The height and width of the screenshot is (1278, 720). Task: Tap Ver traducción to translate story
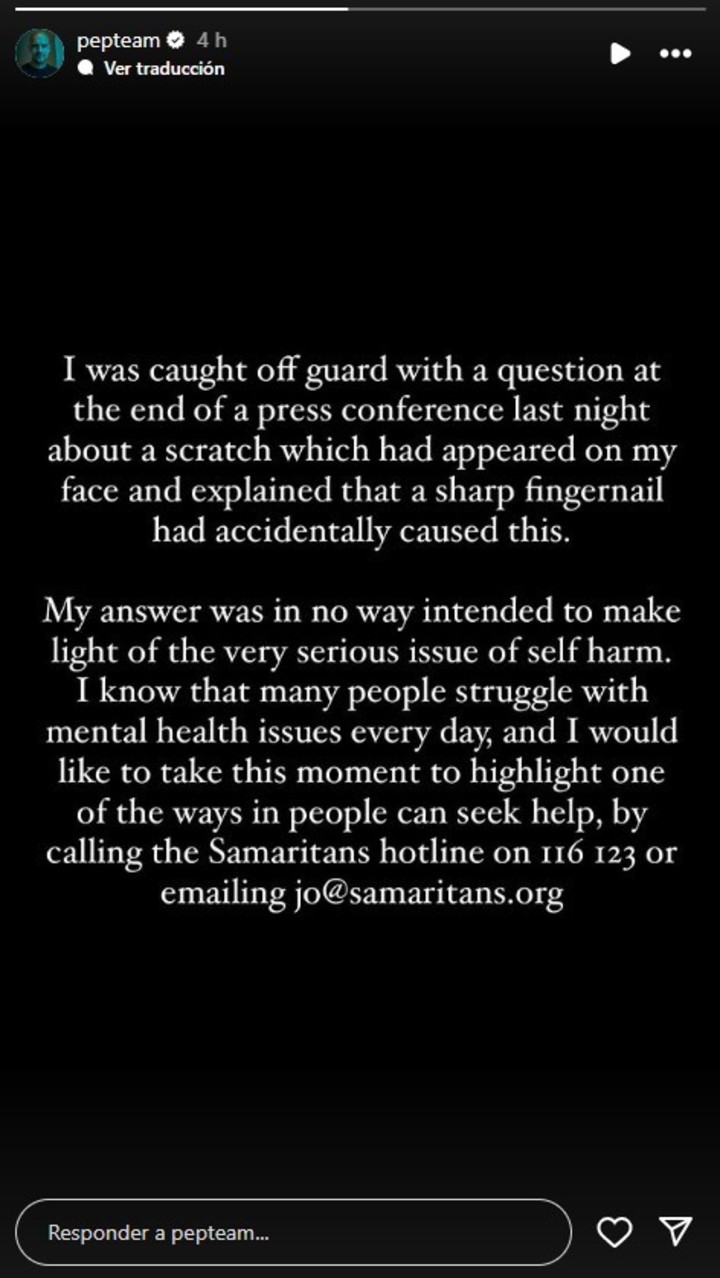click(x=164, y=68)
